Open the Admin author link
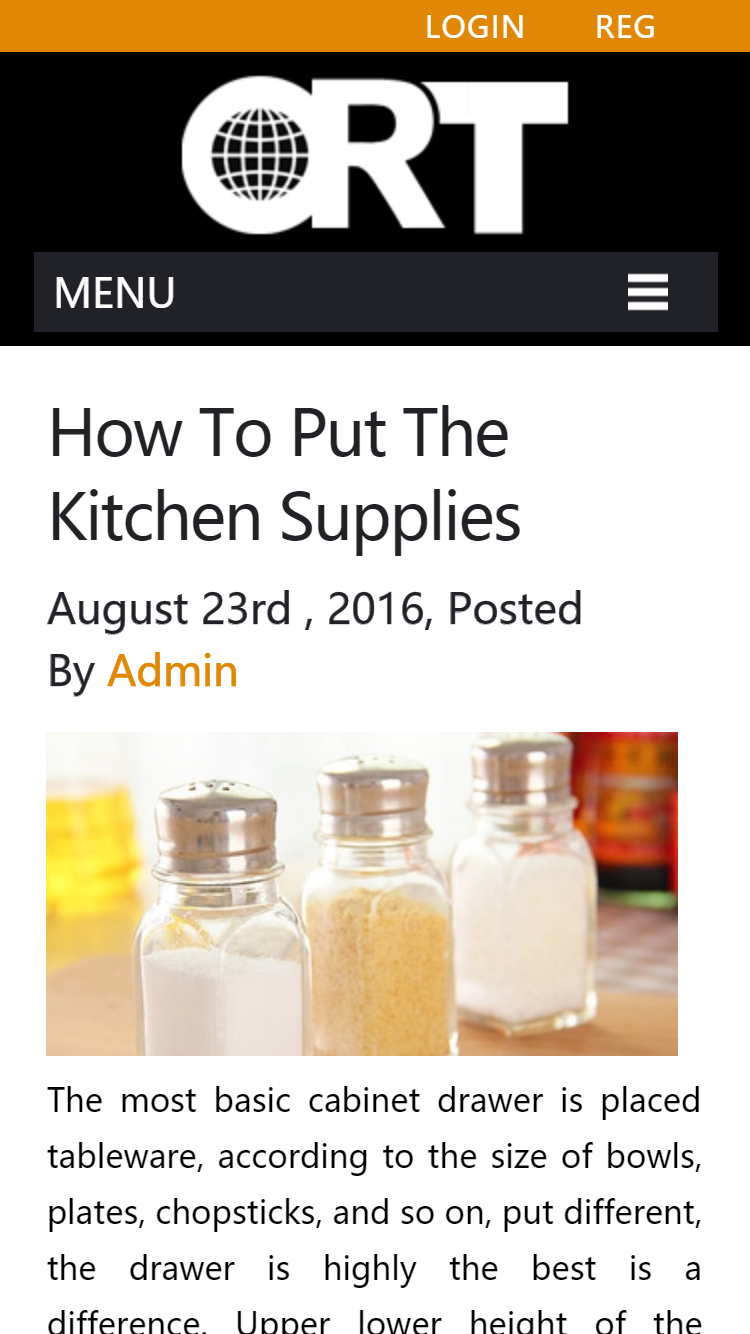The width and height of the screenshot is (750, 1334). [x=172, y=671]
